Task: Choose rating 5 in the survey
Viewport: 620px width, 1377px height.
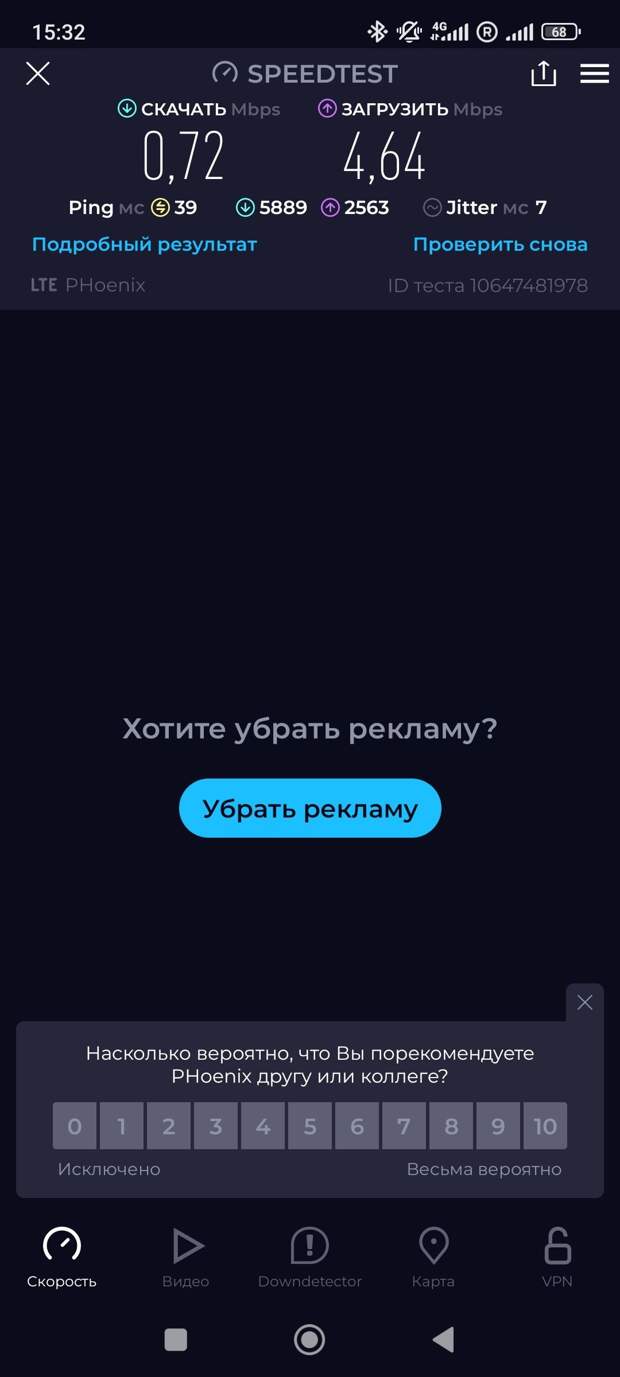Action: (x=310, y=1127)
